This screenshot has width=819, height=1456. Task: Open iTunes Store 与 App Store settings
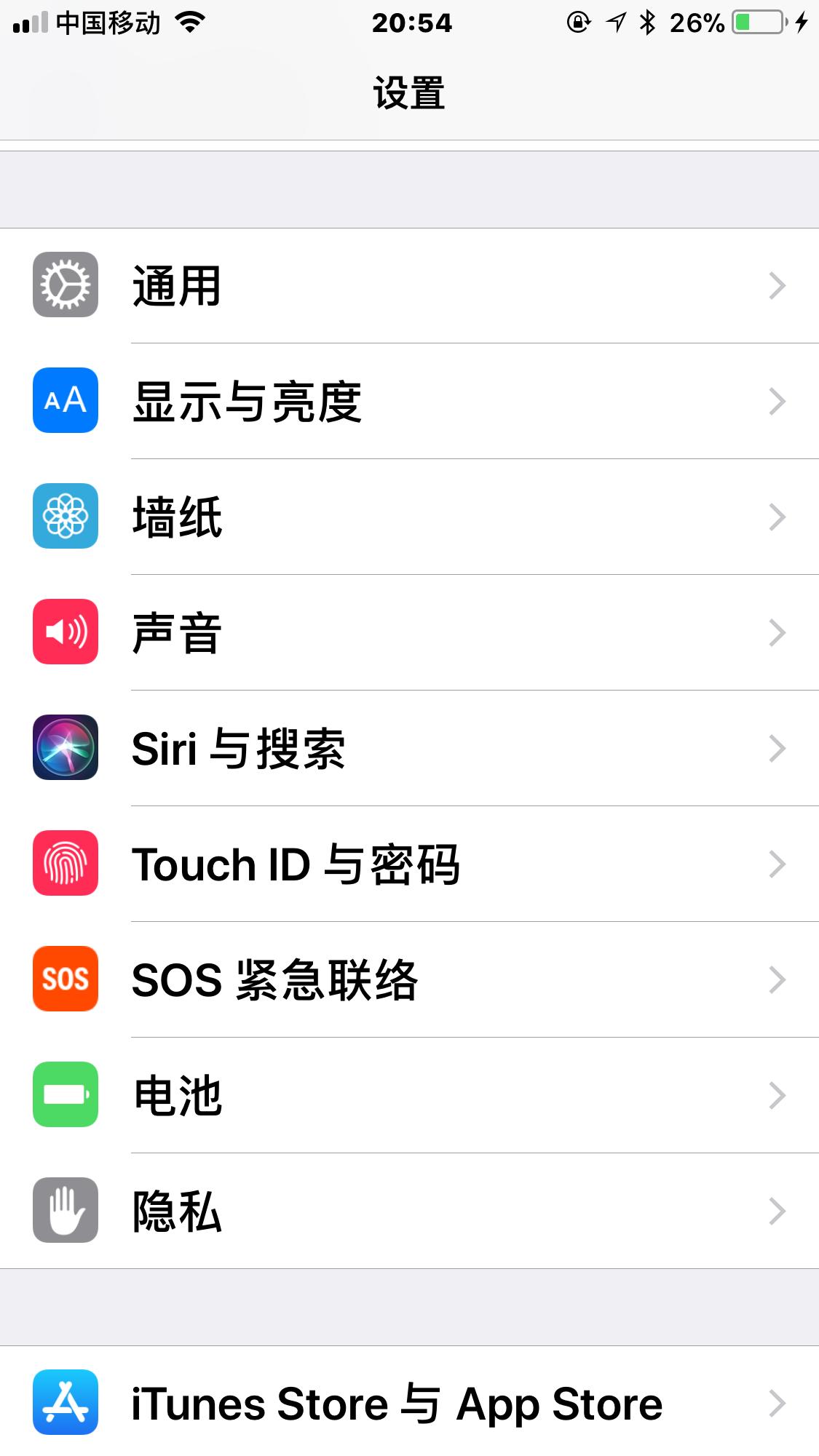397,1404
